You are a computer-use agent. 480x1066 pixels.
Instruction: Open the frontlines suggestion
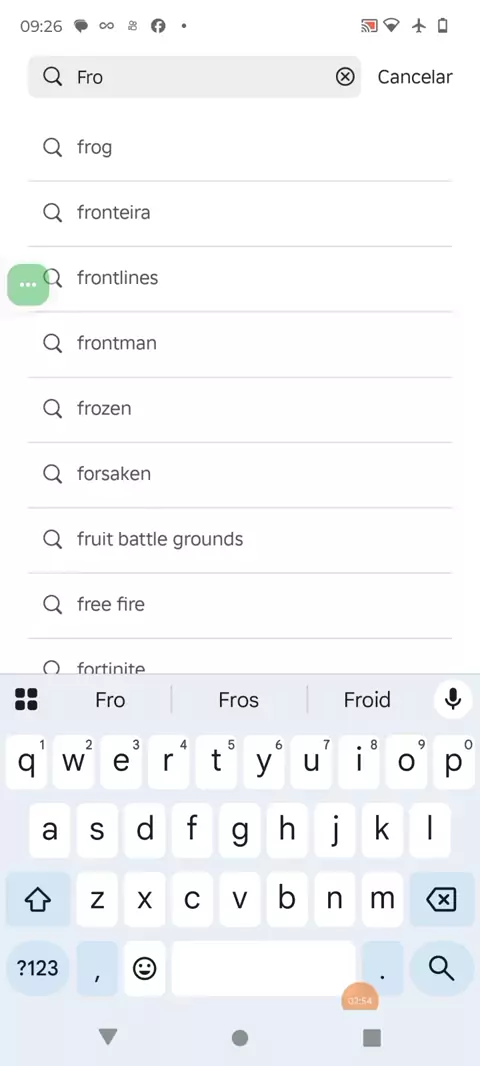(240, 279)
